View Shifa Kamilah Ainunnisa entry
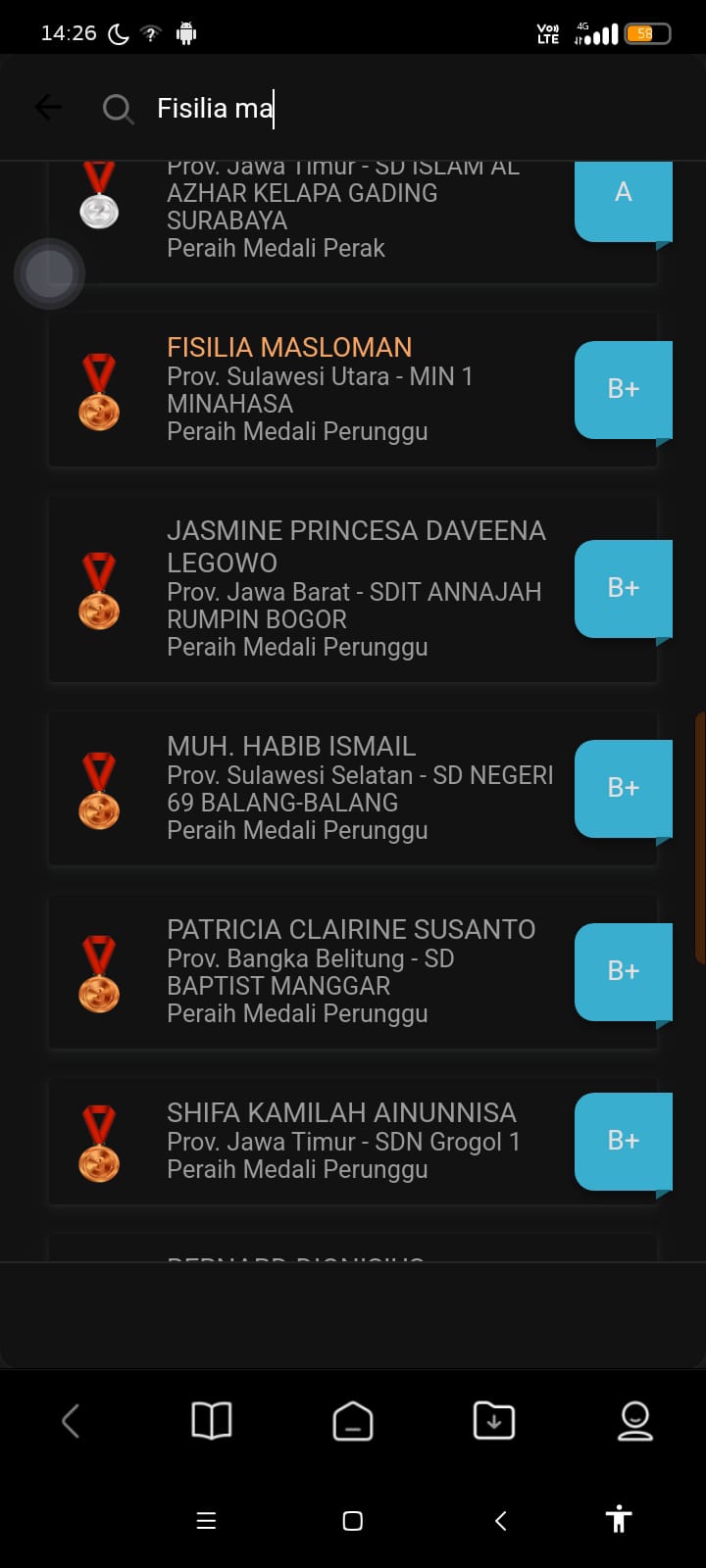Viewport: 706px width, 1568px height. [x=324, y=1141]
